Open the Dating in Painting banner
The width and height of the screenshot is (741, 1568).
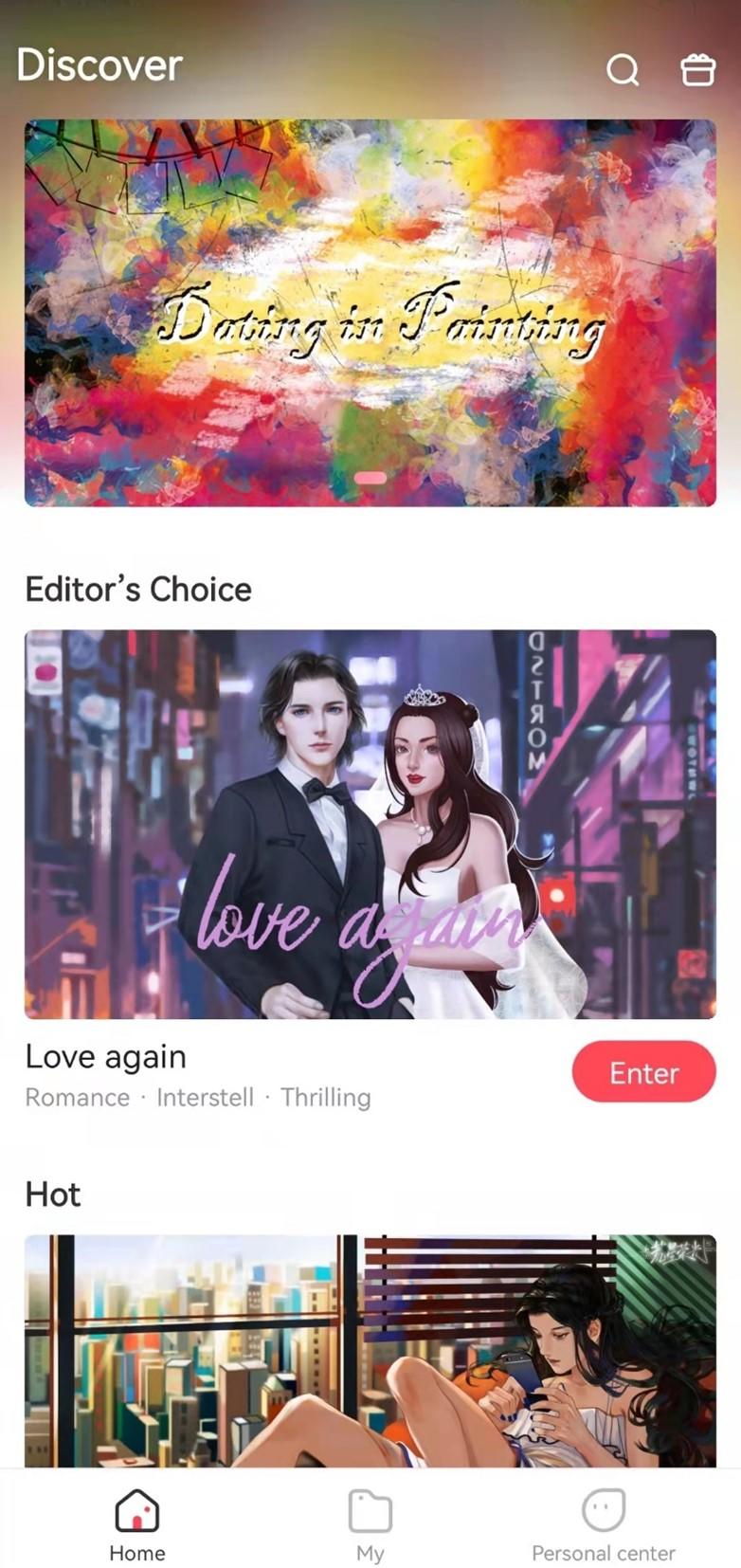coord(370,313)
